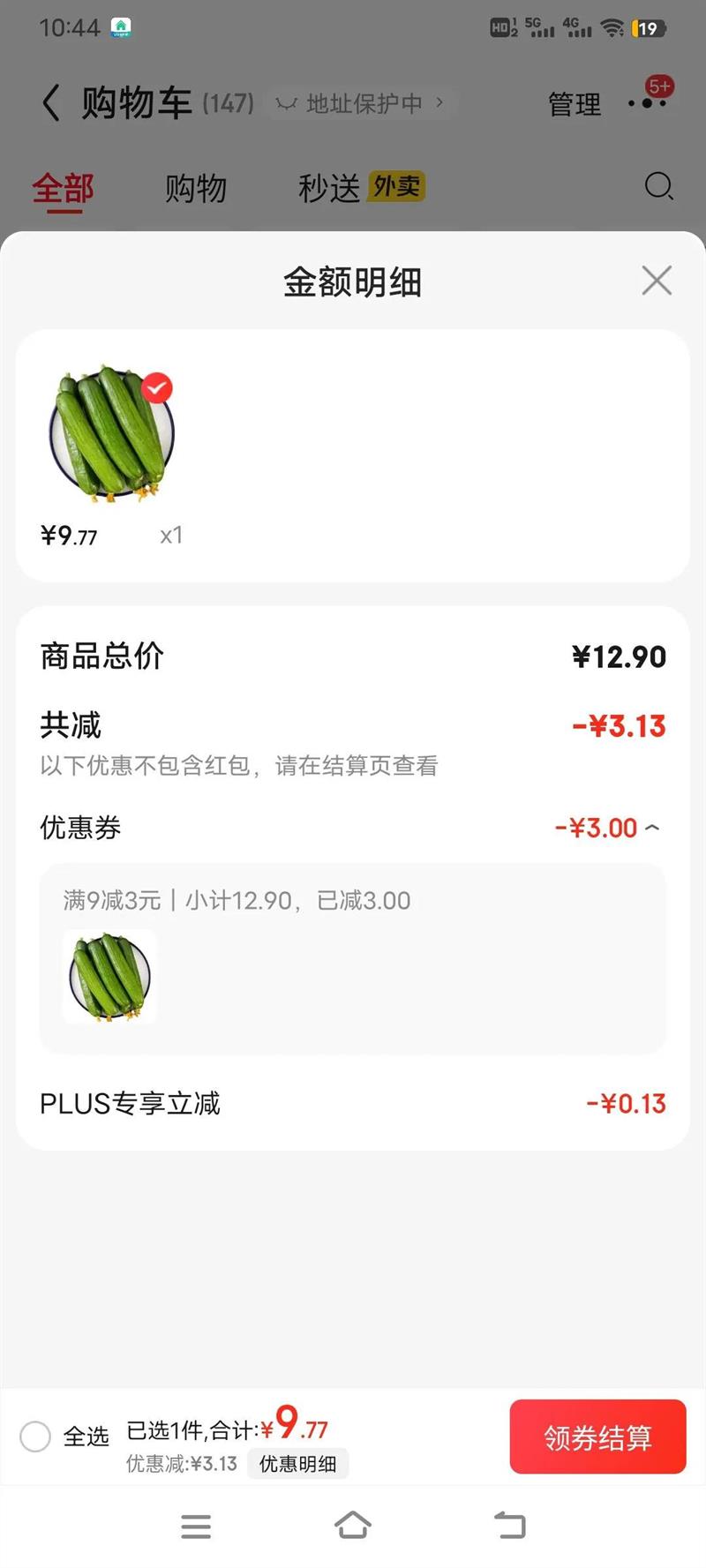Enable the 全选 select-all checkbox
The image size is (706, 1568).
(x=35, y=1437)
